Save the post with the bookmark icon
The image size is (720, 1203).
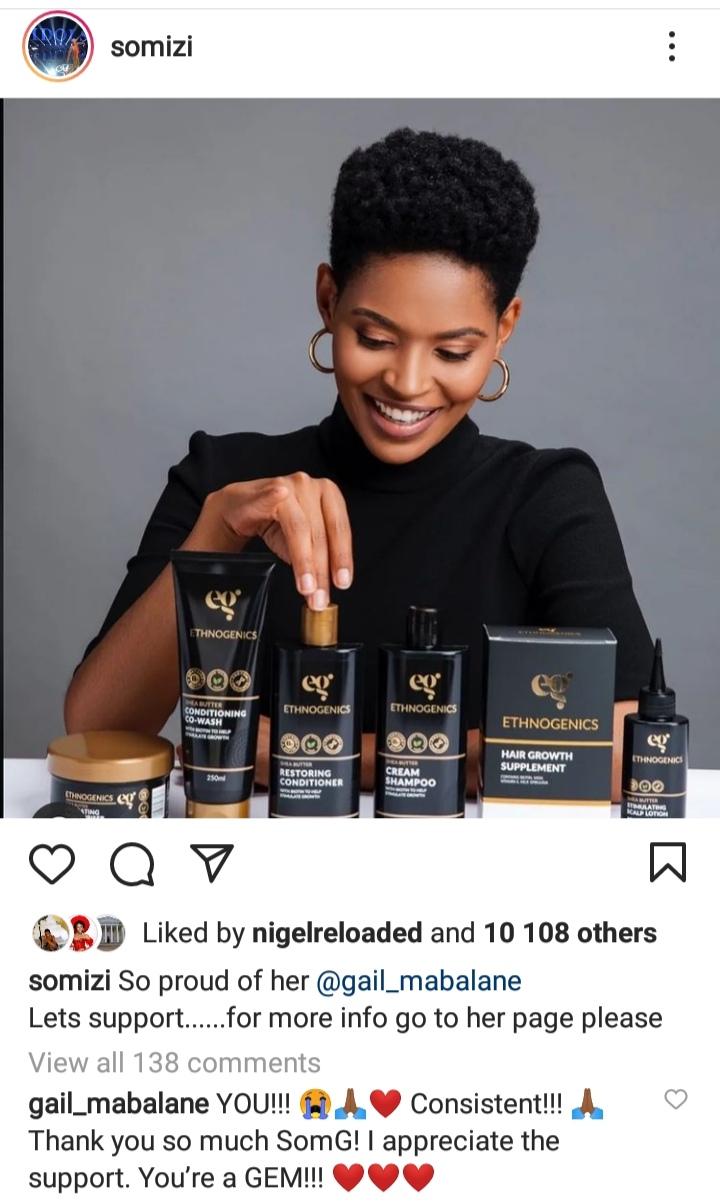click(x=668, y=862)
